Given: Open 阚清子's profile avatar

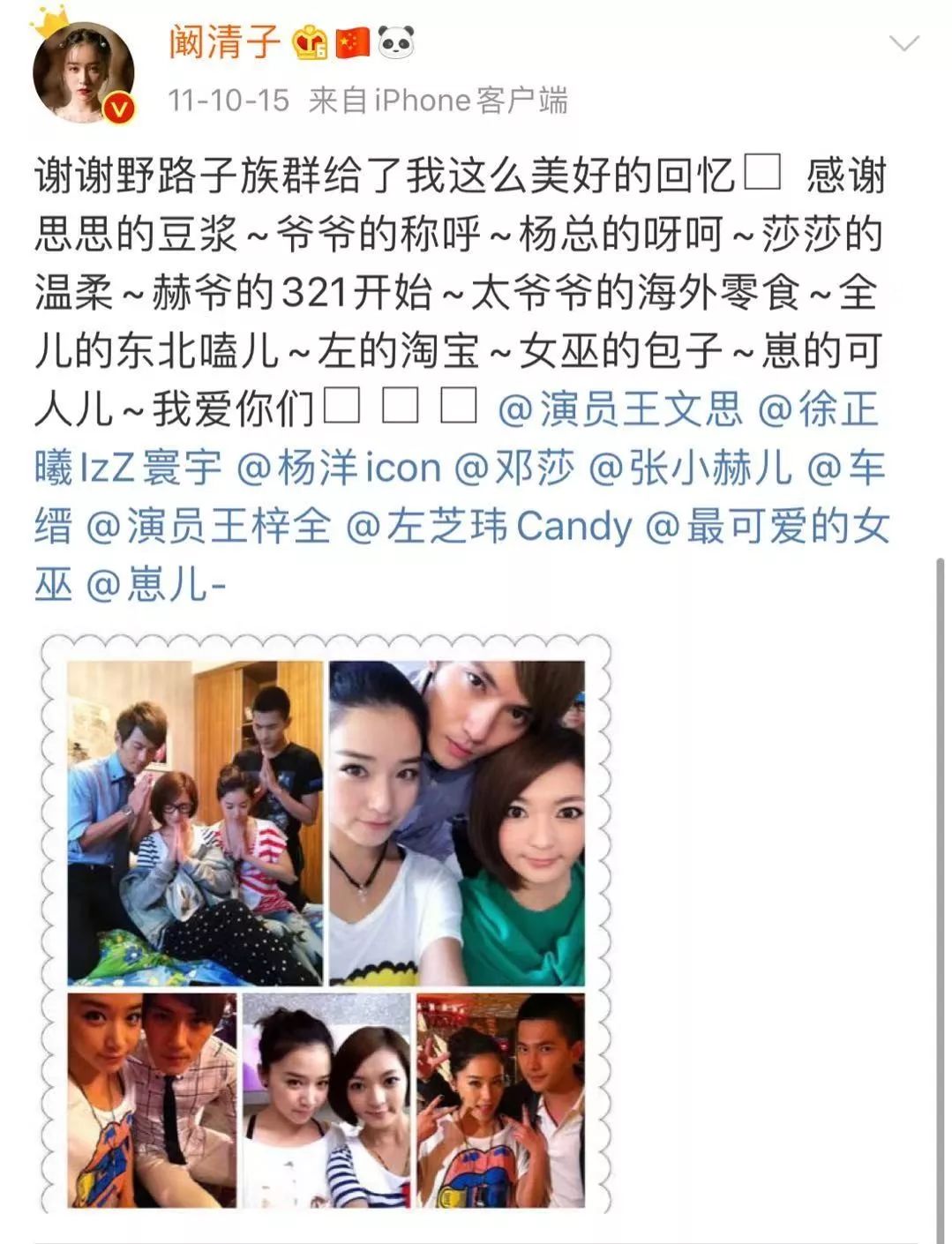Looking at the screenshot, I should [x=82, y=72].
